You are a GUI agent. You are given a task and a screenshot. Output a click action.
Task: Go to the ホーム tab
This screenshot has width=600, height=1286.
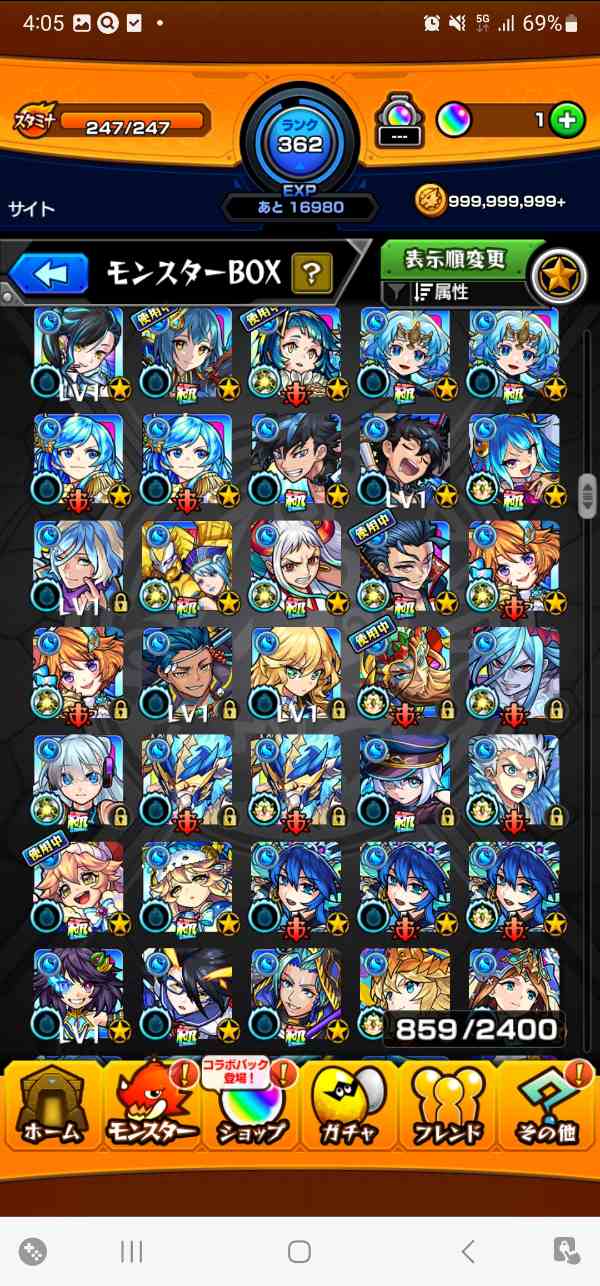pyautogui.click(x=50, y=1105)
